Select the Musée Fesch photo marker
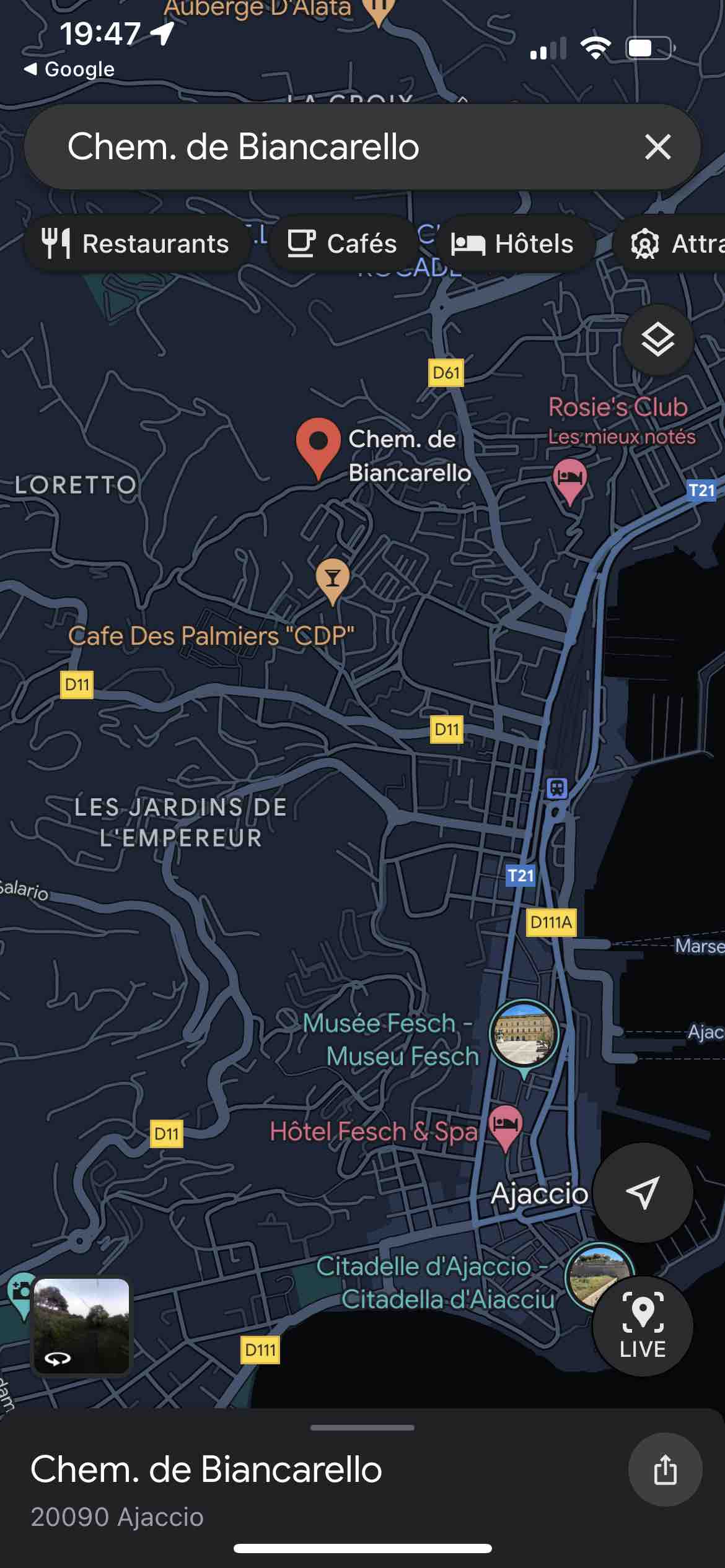This screenshot has height=1568, width=725. pyautogui.click(x=524, y=1034)
